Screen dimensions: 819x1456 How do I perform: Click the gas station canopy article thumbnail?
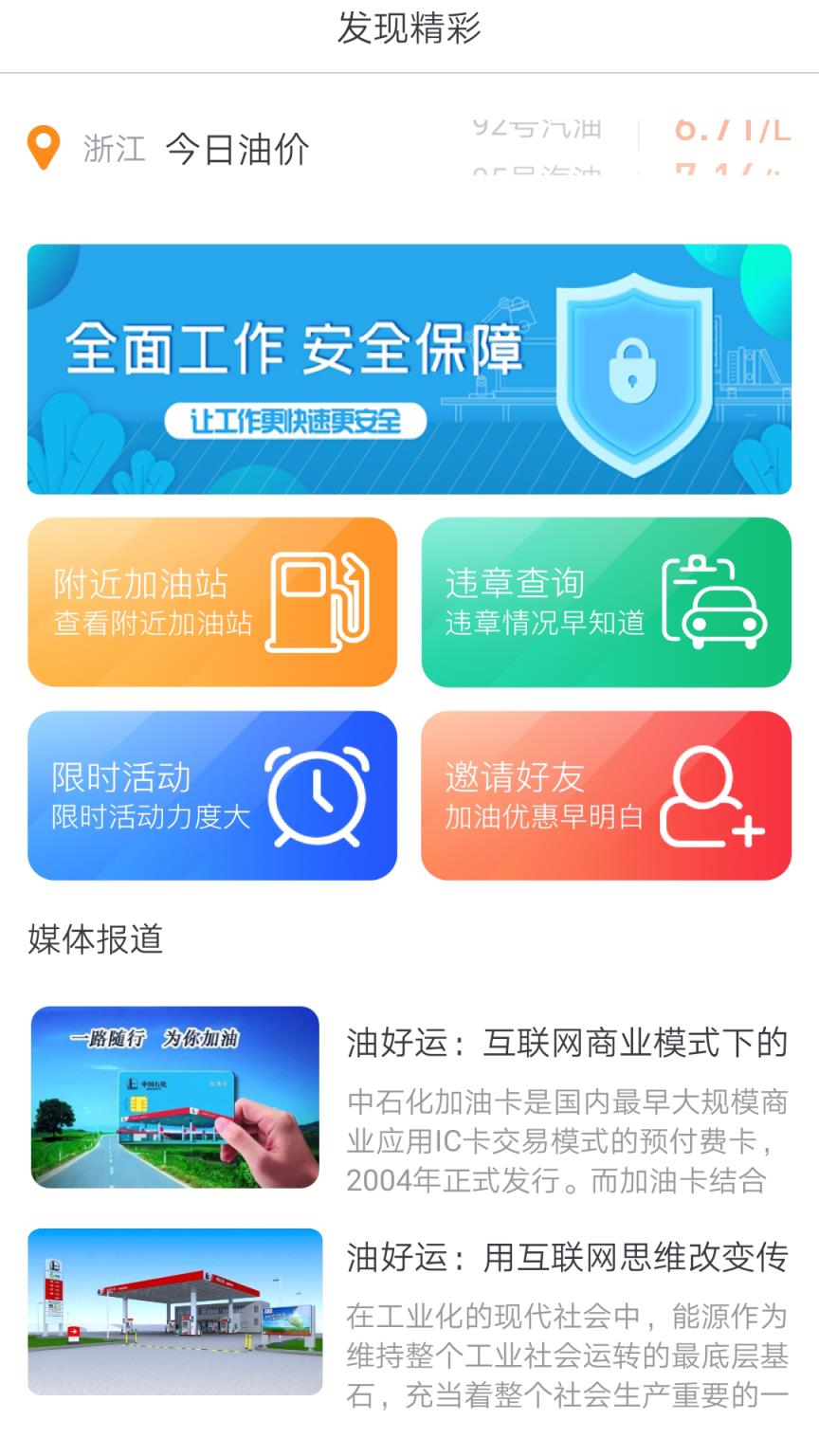point(174,1314)
